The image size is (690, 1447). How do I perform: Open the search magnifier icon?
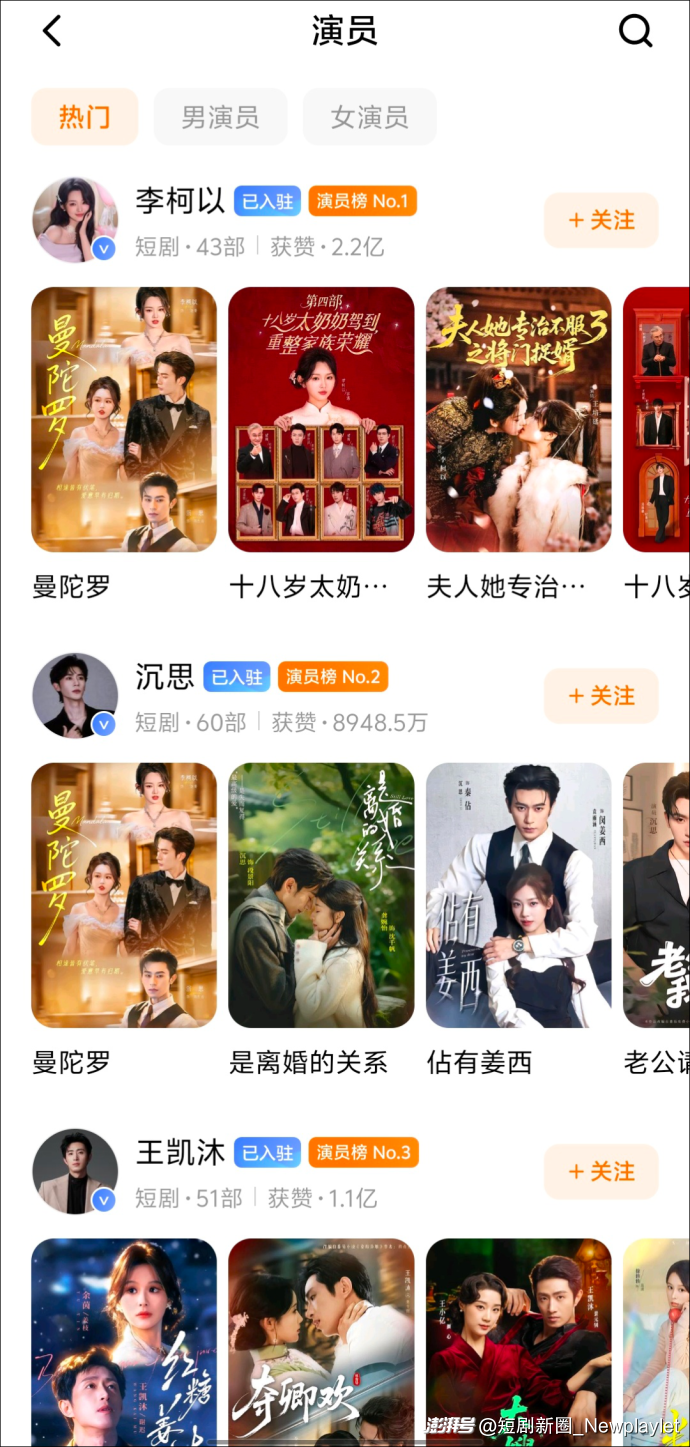635,31
